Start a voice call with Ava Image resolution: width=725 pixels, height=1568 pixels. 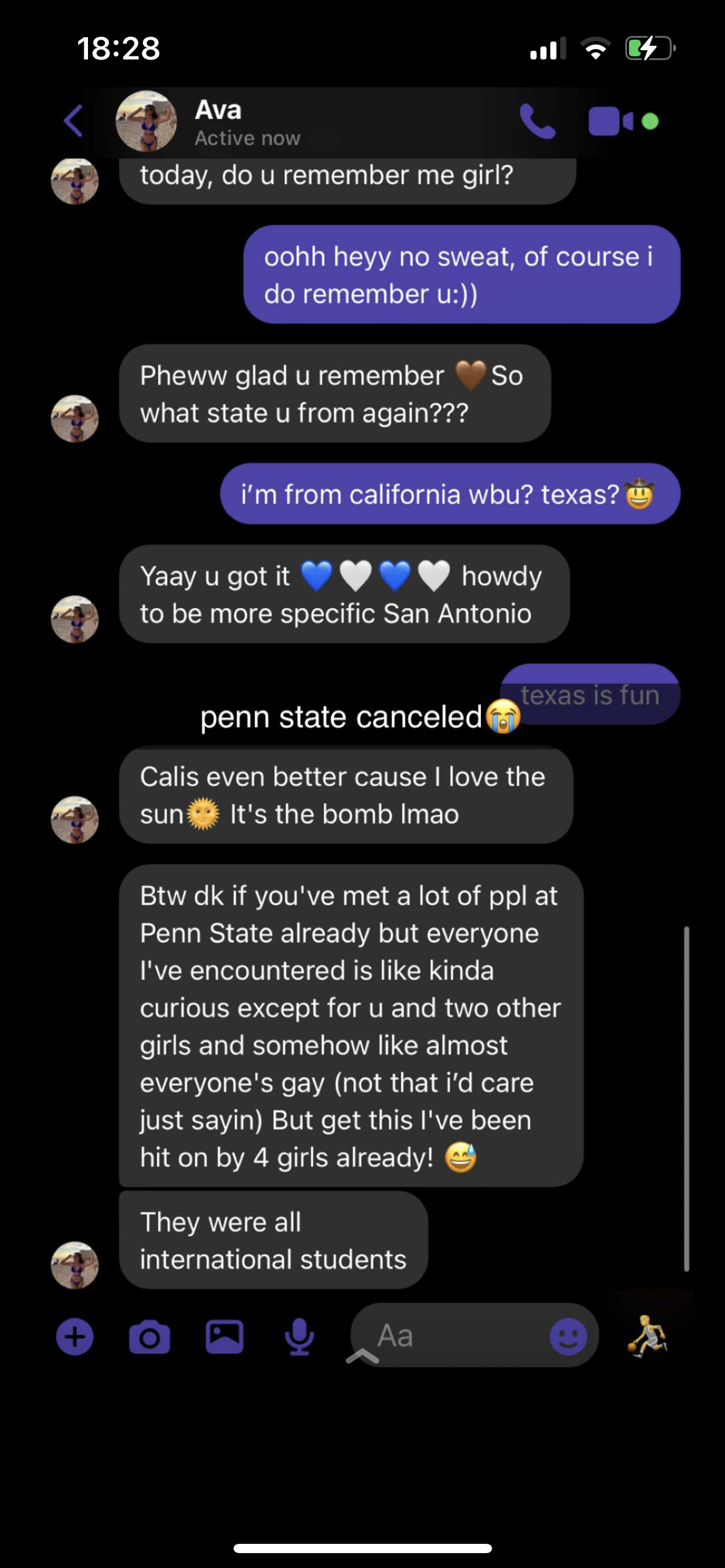click(537, 121)
